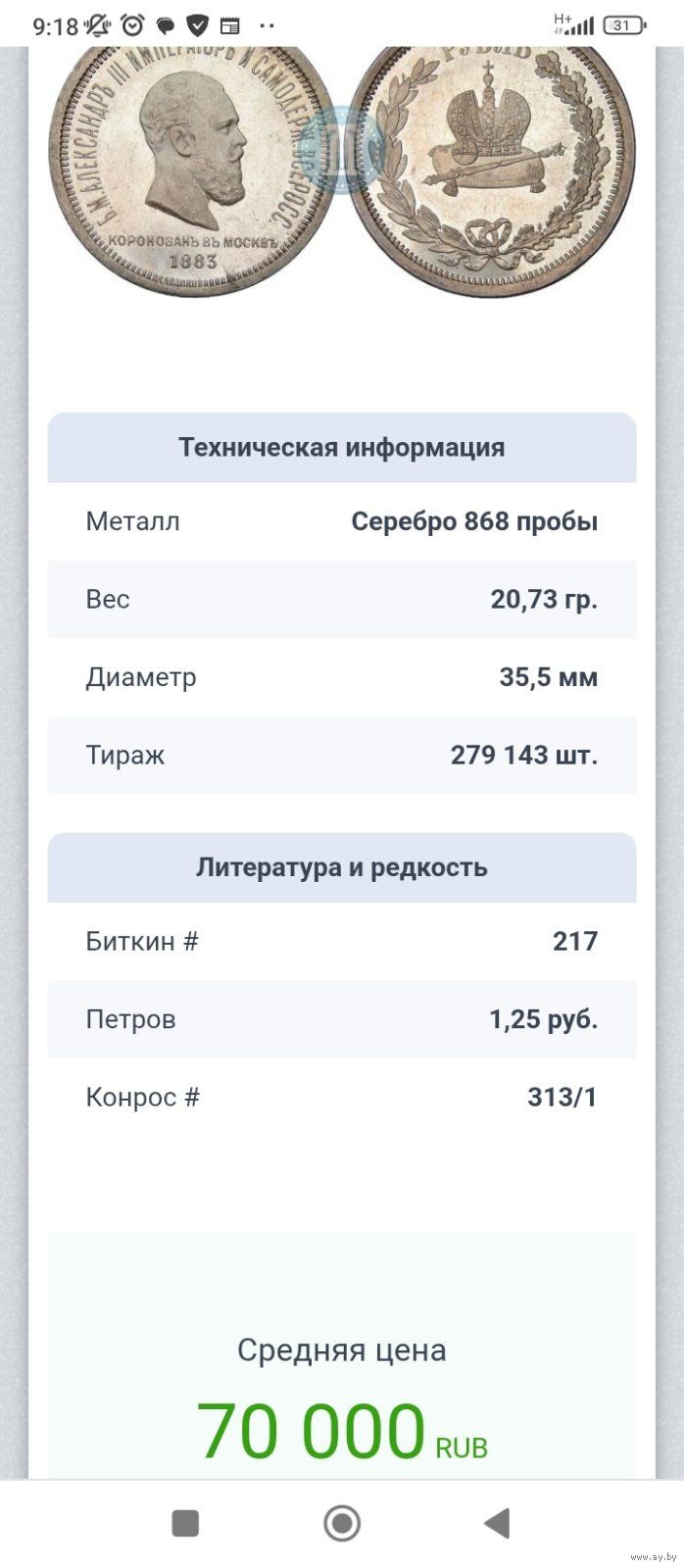Viewport: 684px width, 1568px height.
Task: Go back using the system back button
Action: tap(498, 1523)
